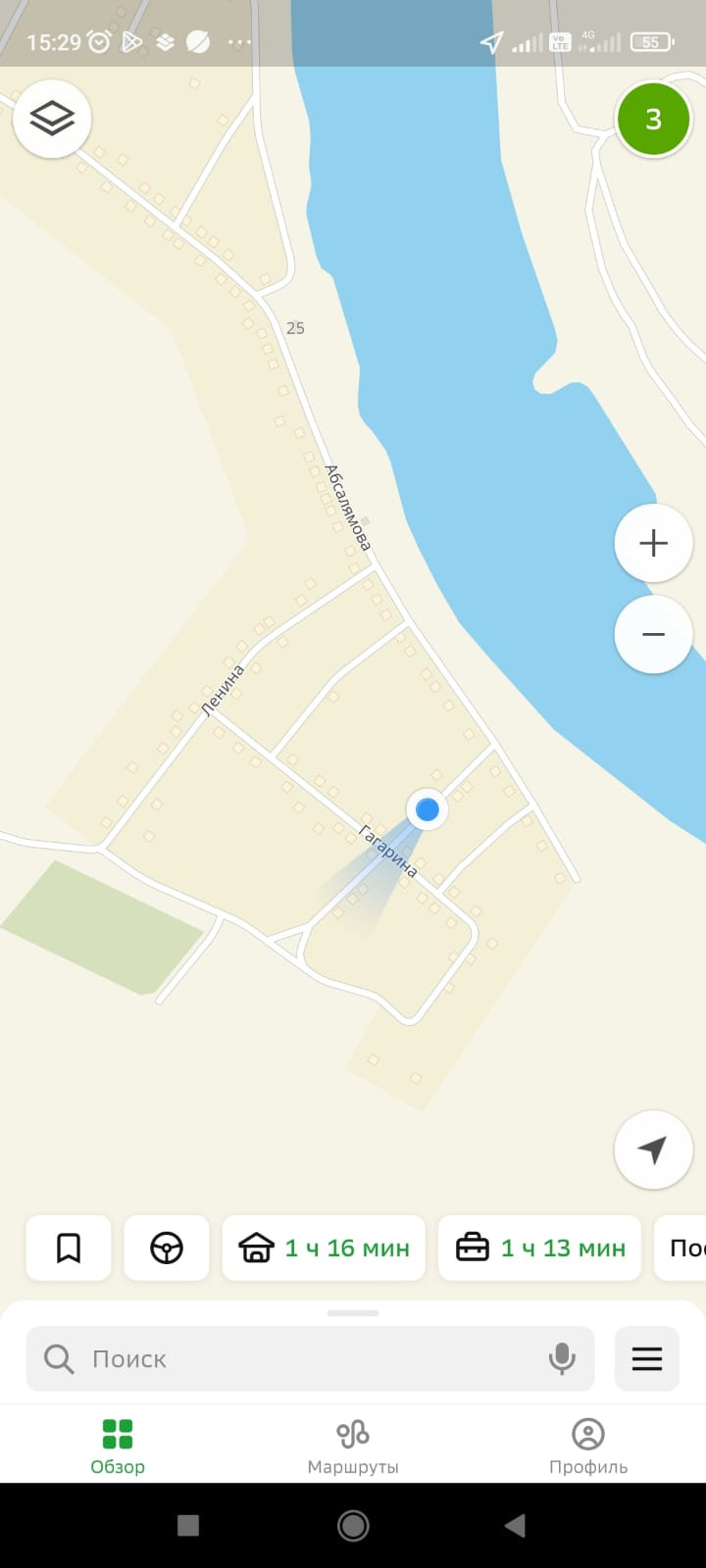Build the route to work, 1 ч 13 мин

[539, 1248]
